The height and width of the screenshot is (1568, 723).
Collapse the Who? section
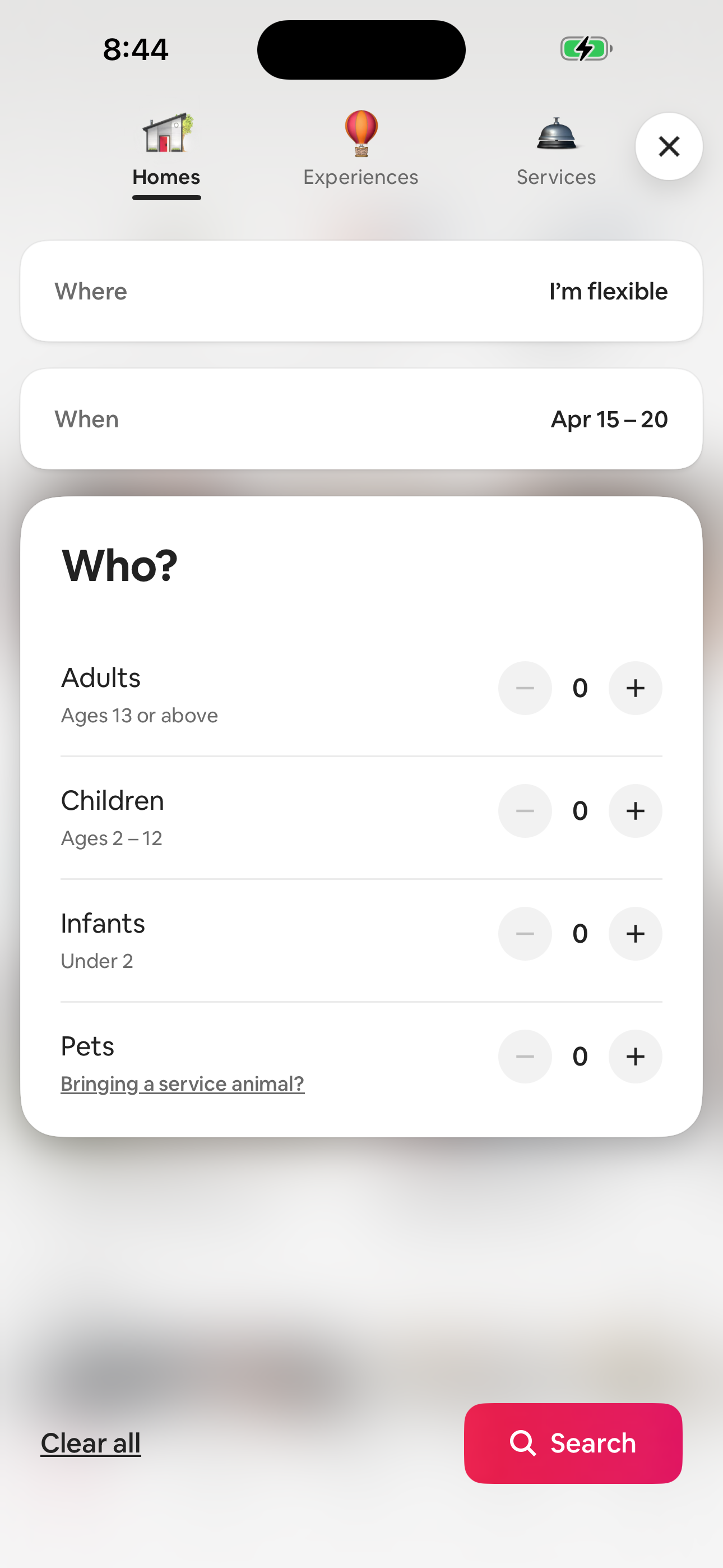click(120, 565)
